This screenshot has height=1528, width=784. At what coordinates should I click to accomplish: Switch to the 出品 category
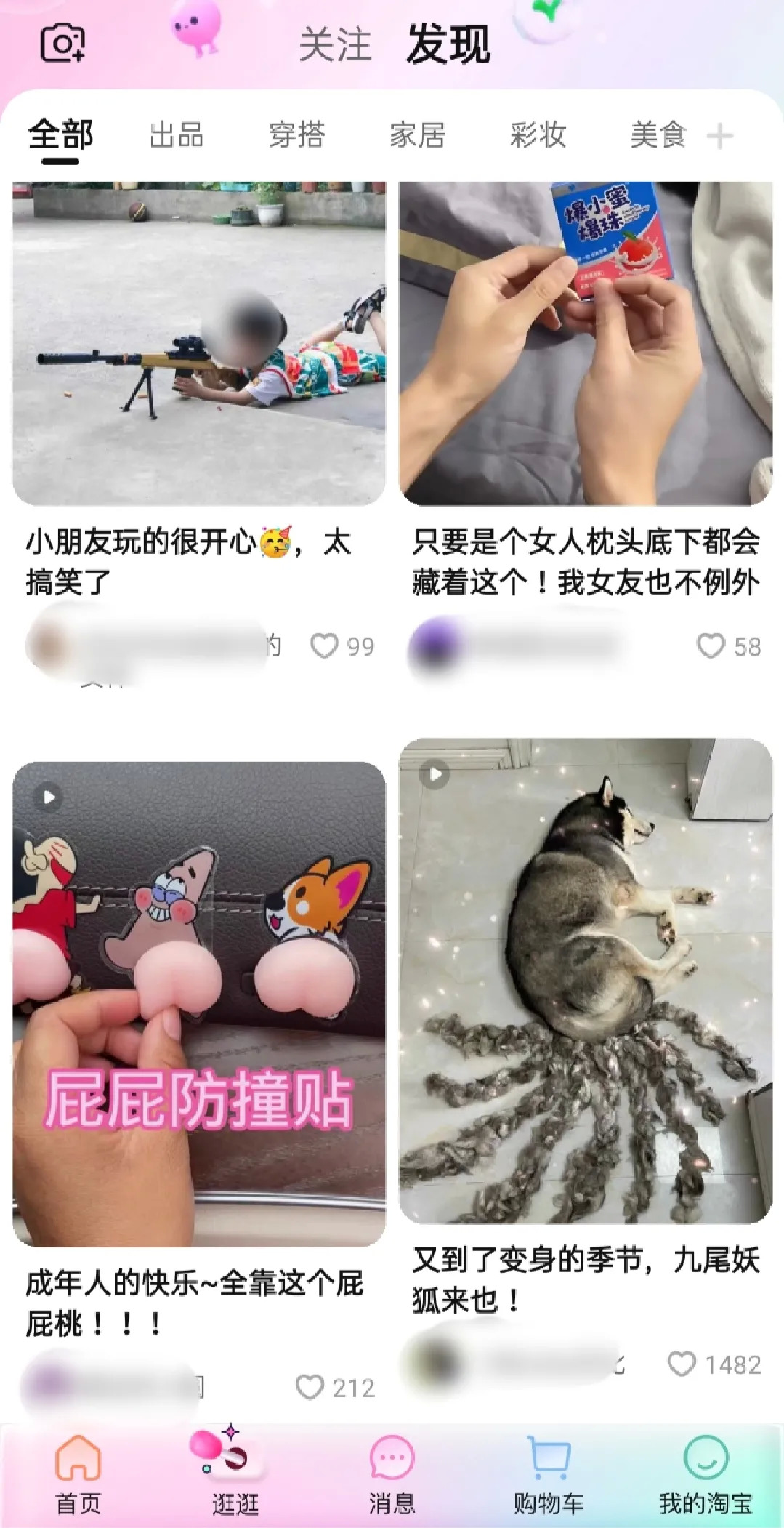pyautogui.click(x=177, y=135)
